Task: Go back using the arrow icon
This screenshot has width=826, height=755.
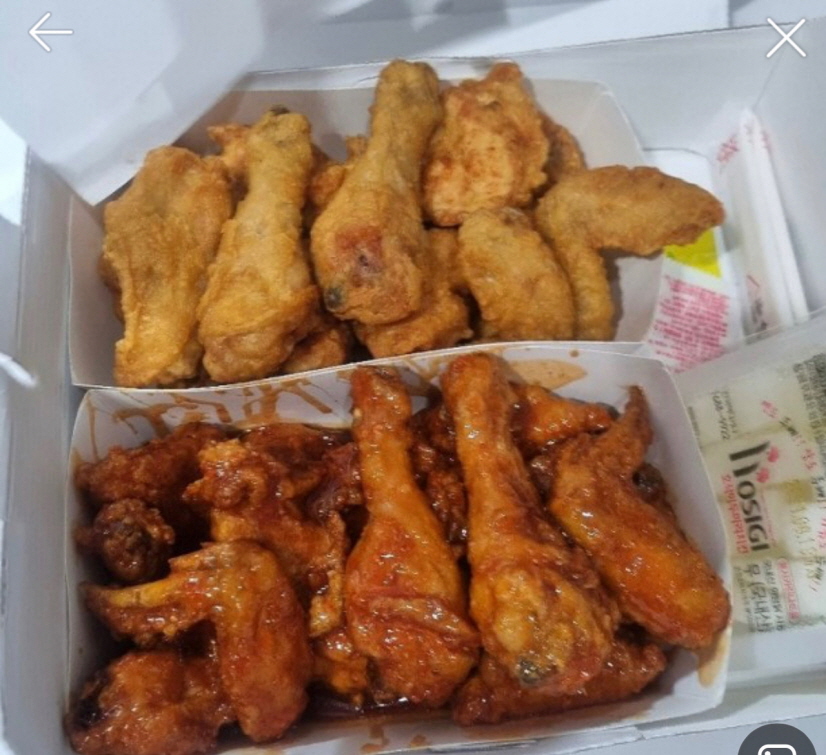Action: coord(49,33)
